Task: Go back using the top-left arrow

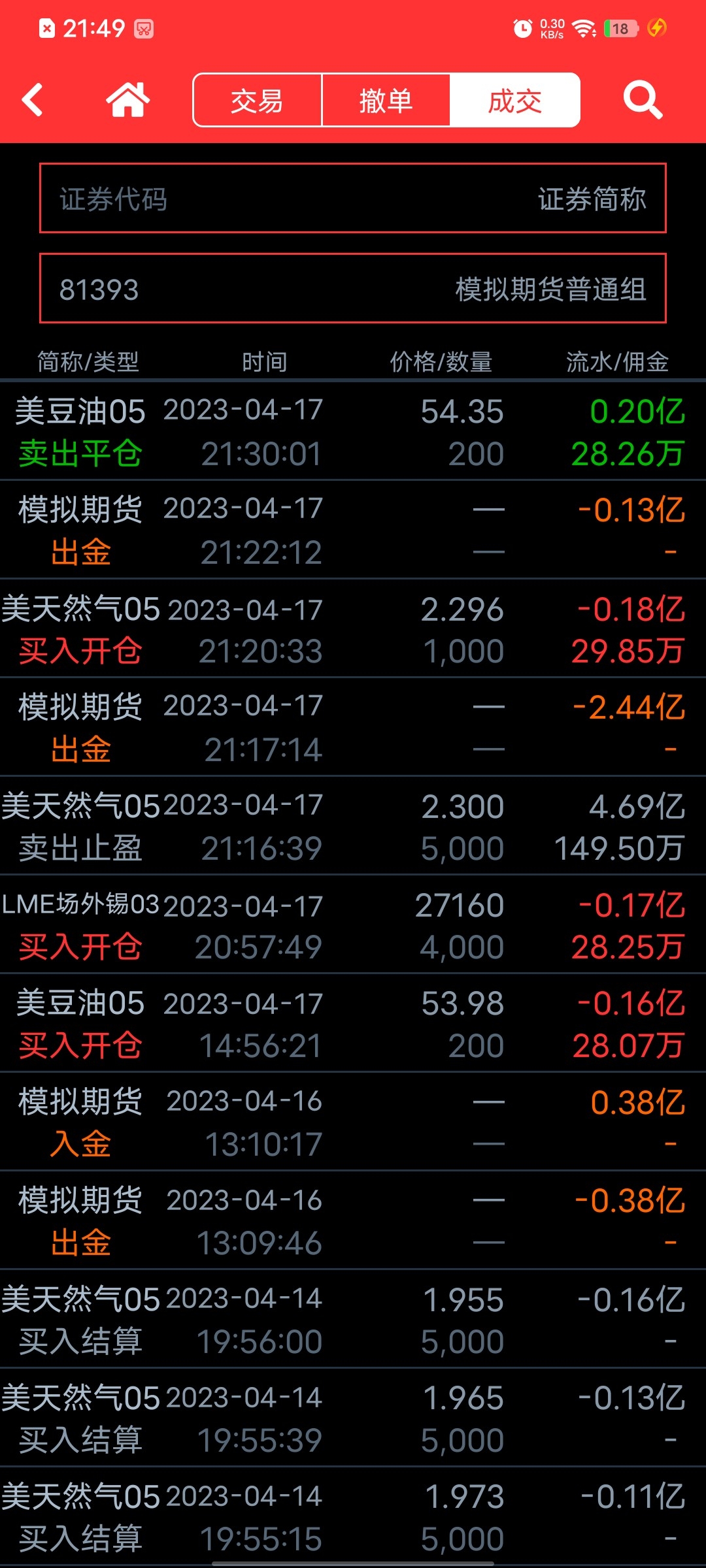Action: pos(33,100)
